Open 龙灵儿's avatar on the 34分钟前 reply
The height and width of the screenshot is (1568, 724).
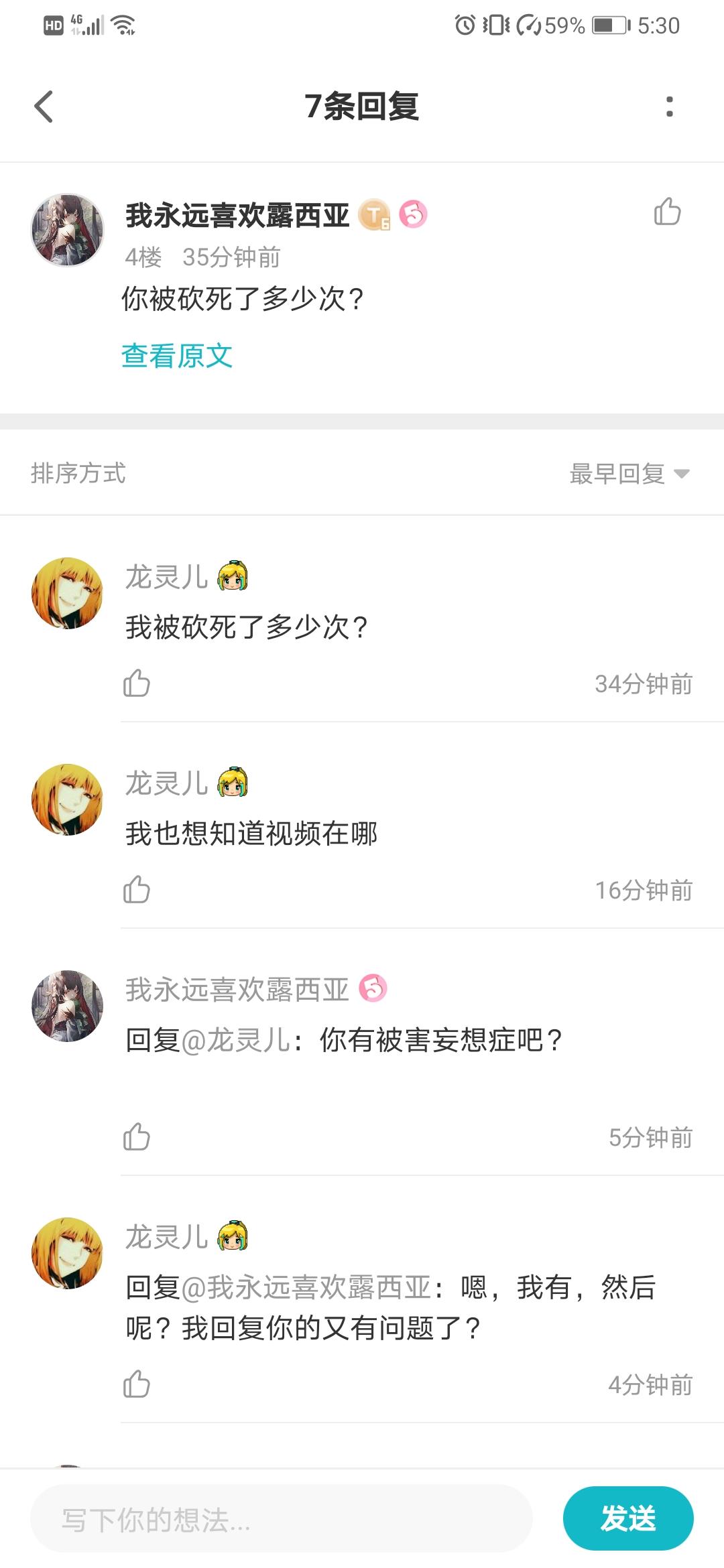68,593
